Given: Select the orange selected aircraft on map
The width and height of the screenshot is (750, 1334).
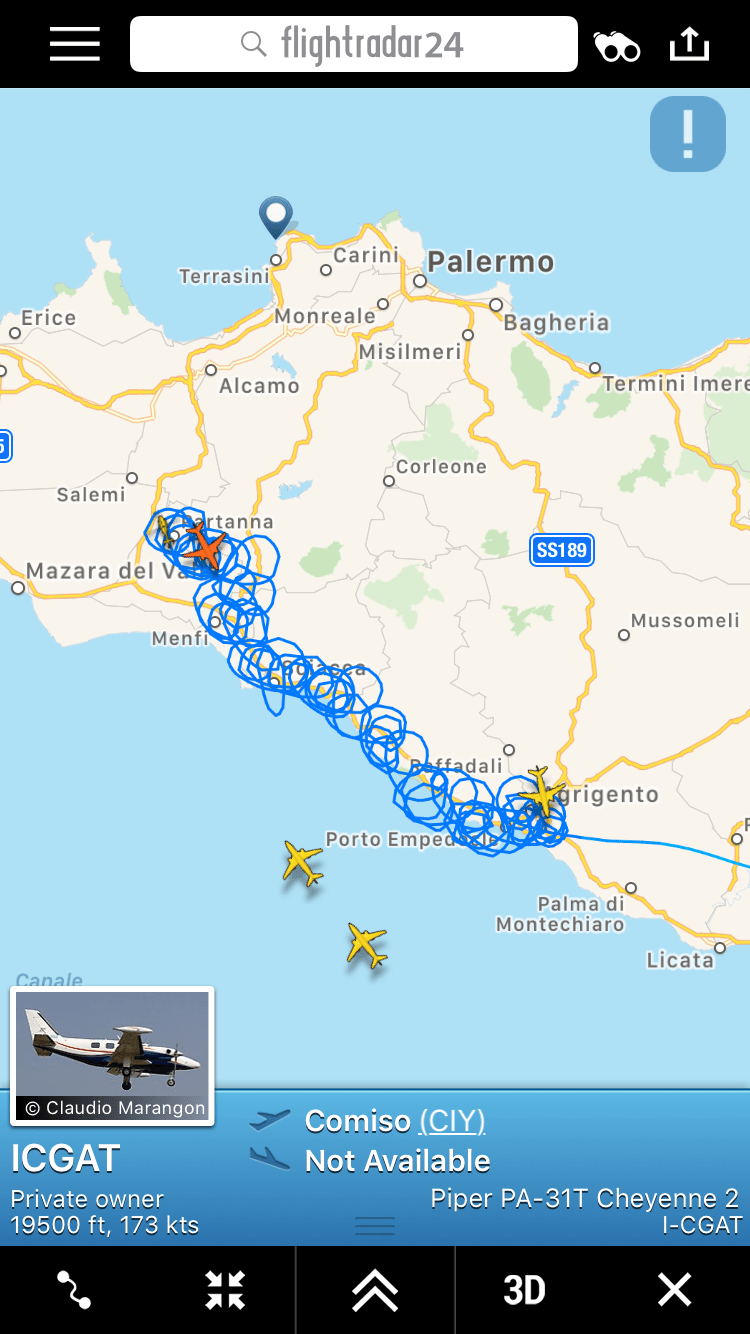Looking at the screenshot, I should pyautogui.click(x=206, y=547).
